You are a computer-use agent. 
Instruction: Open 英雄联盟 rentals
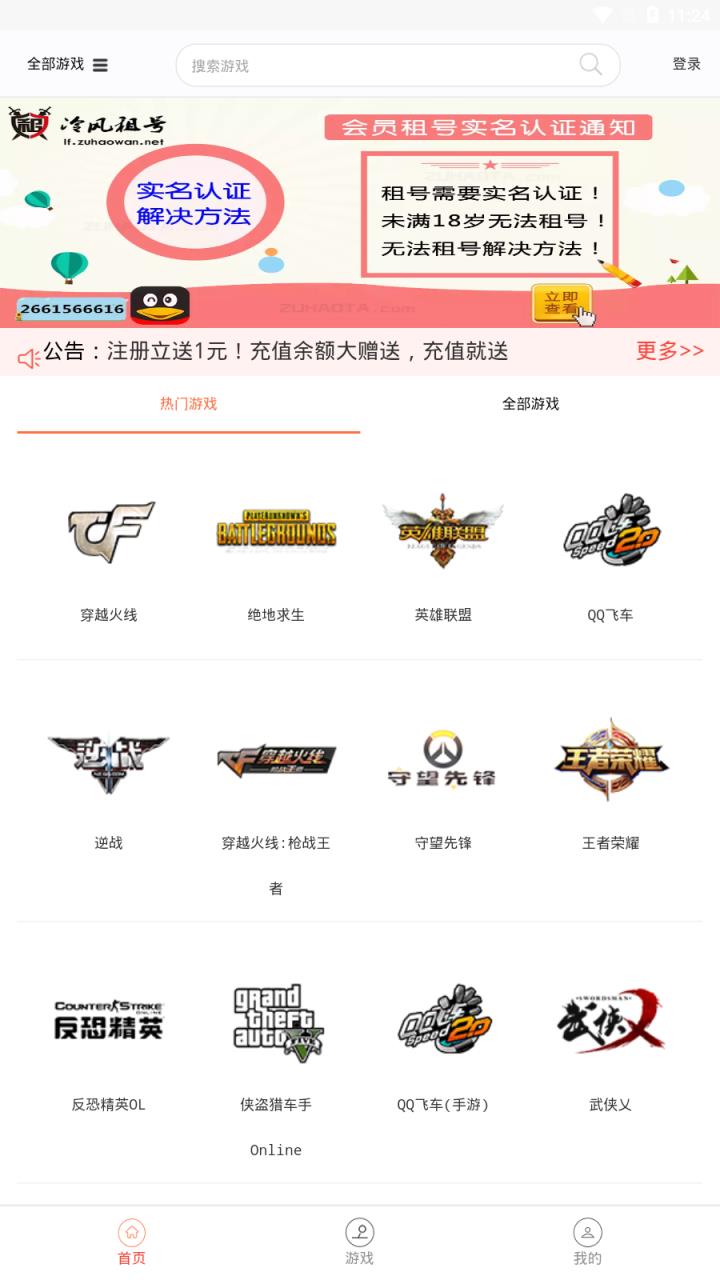[x=443, y=550]
